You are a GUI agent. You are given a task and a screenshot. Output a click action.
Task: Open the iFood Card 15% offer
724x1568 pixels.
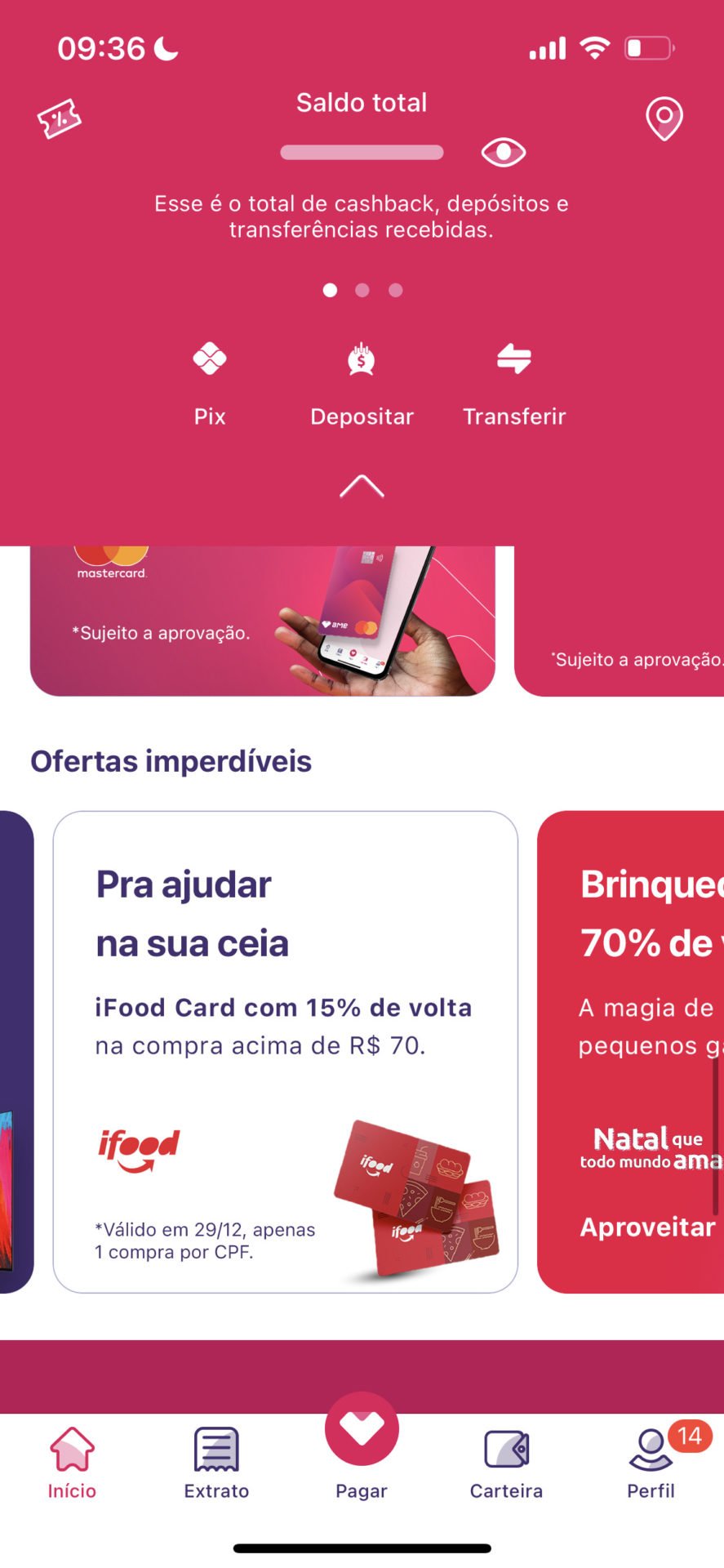pos(285,1052)
